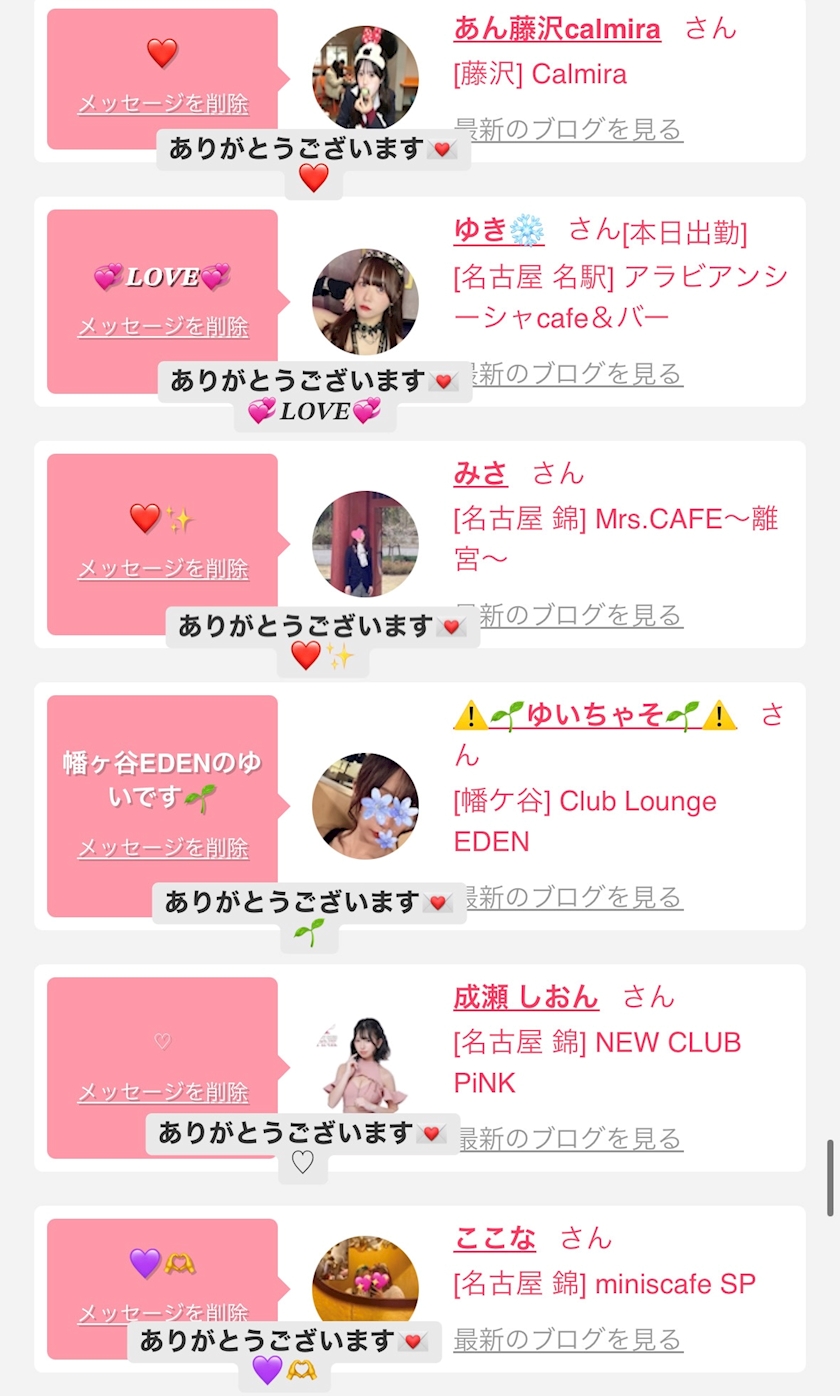Open ここな's profile link
This screenshot has height=1396, width=840.
click(495, 1238)
